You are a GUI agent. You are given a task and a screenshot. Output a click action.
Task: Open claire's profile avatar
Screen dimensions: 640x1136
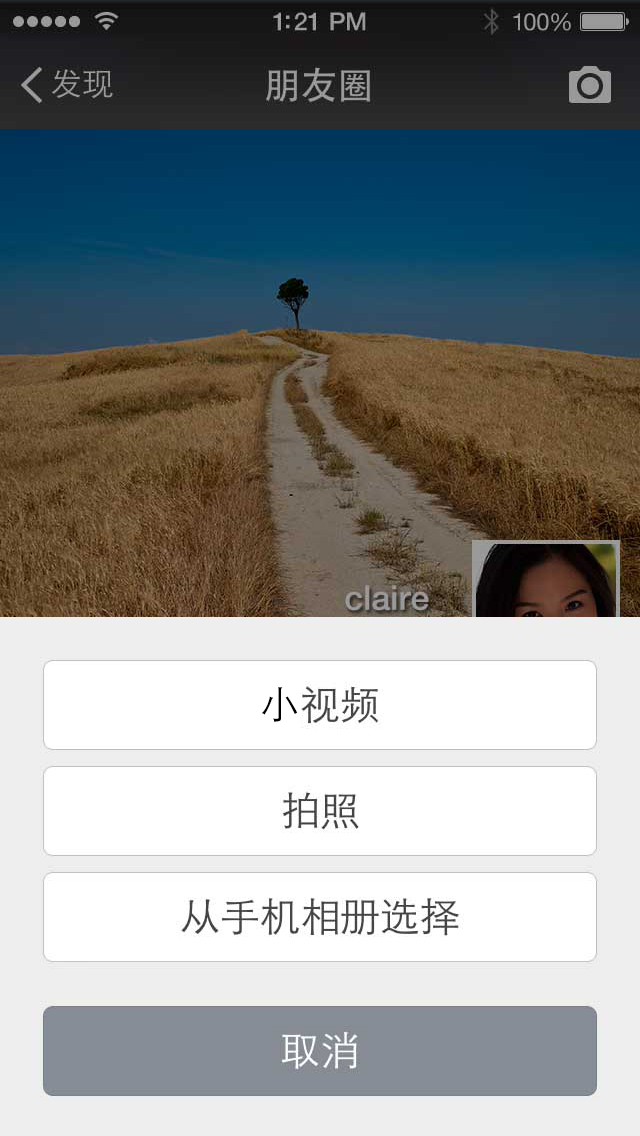coord(545,579)
